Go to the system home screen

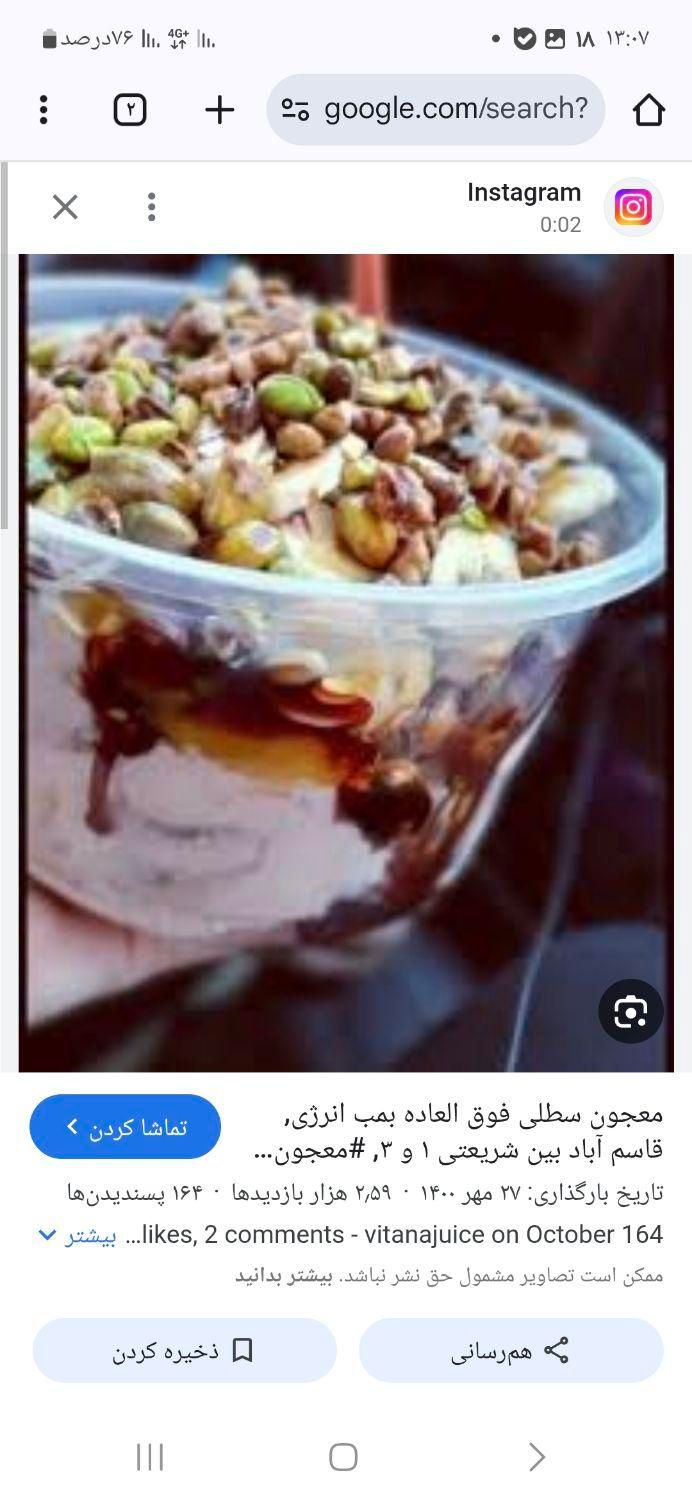[343, 1457]
